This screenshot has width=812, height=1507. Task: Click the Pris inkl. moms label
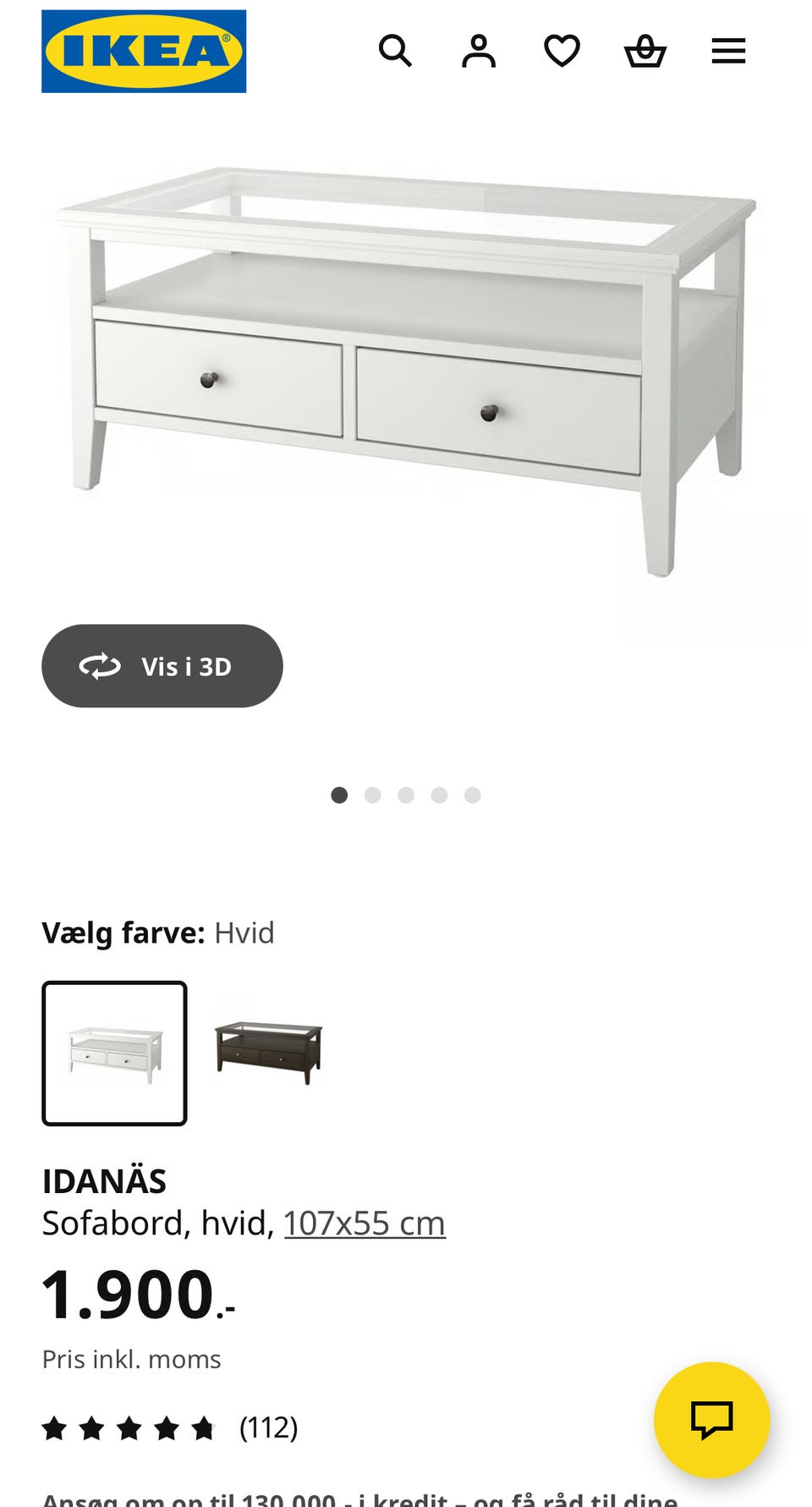pyautogui.click(x=131, y=1358)
